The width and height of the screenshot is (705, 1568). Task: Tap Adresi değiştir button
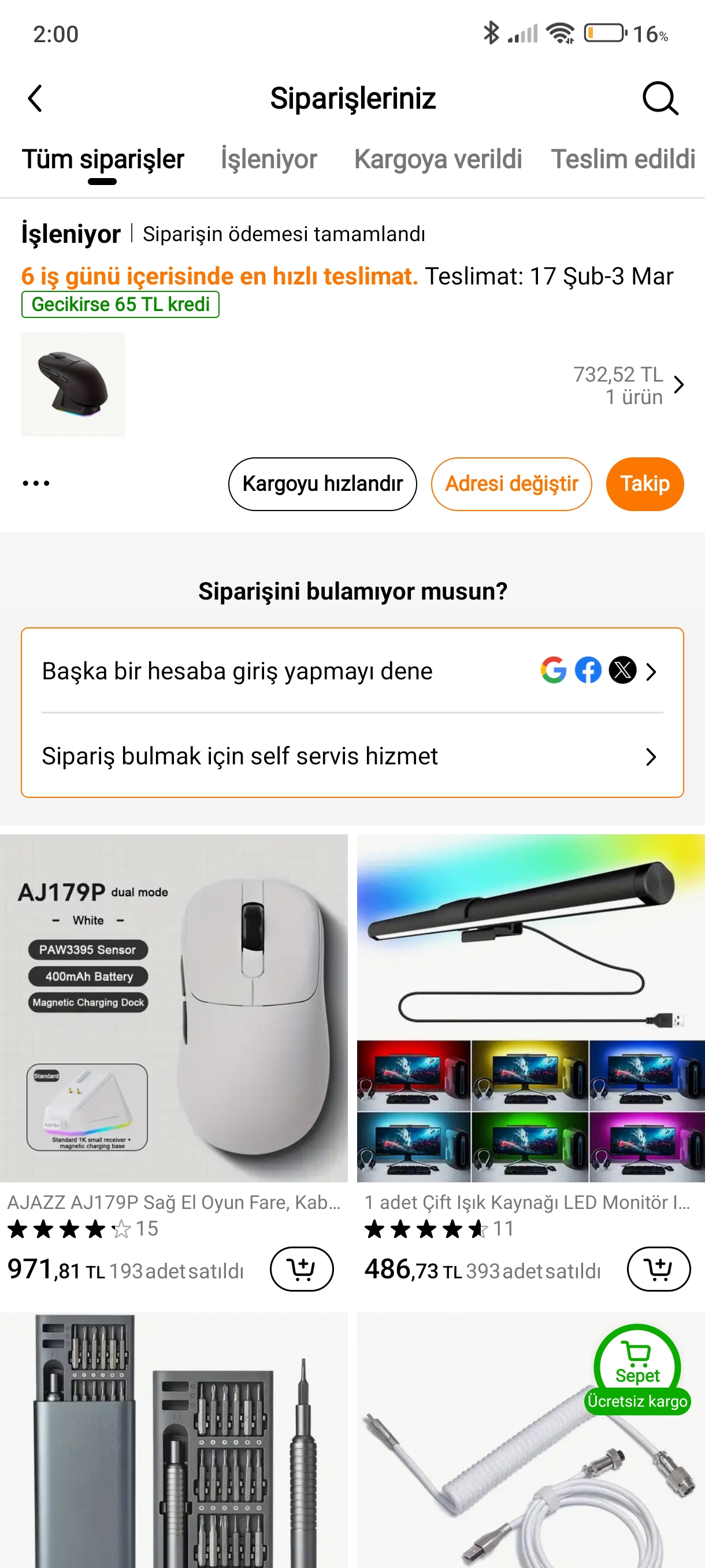click(x=511, y=484)
